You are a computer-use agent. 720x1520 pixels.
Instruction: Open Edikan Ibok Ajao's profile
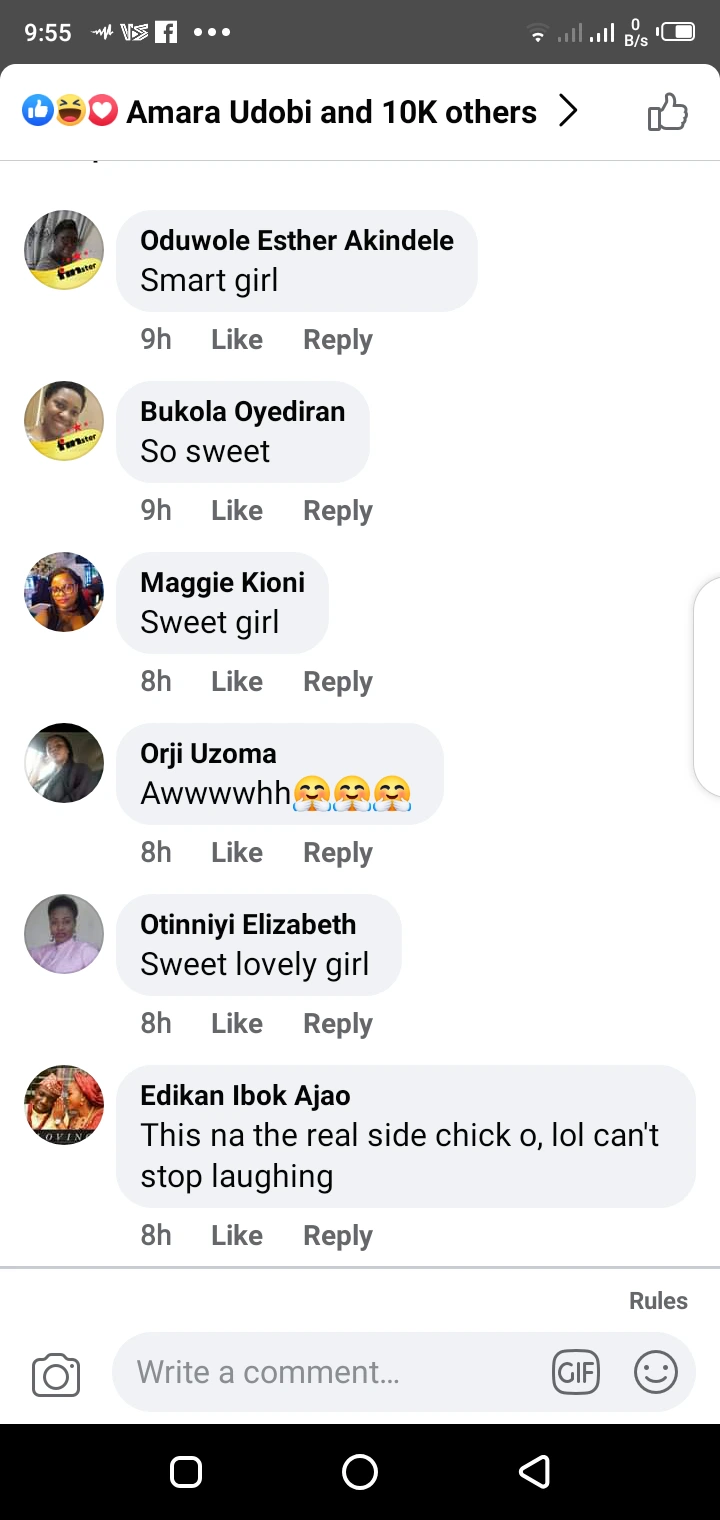point(245,1096)
